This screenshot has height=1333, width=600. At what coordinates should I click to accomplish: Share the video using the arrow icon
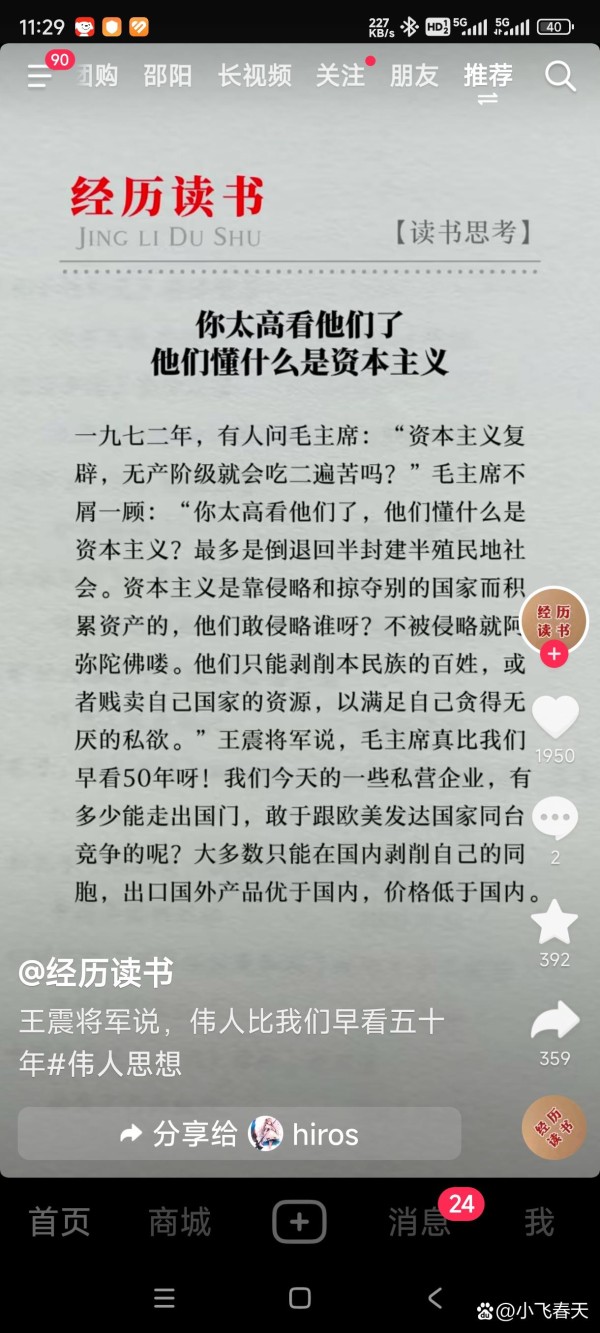tap(554, 1021)
